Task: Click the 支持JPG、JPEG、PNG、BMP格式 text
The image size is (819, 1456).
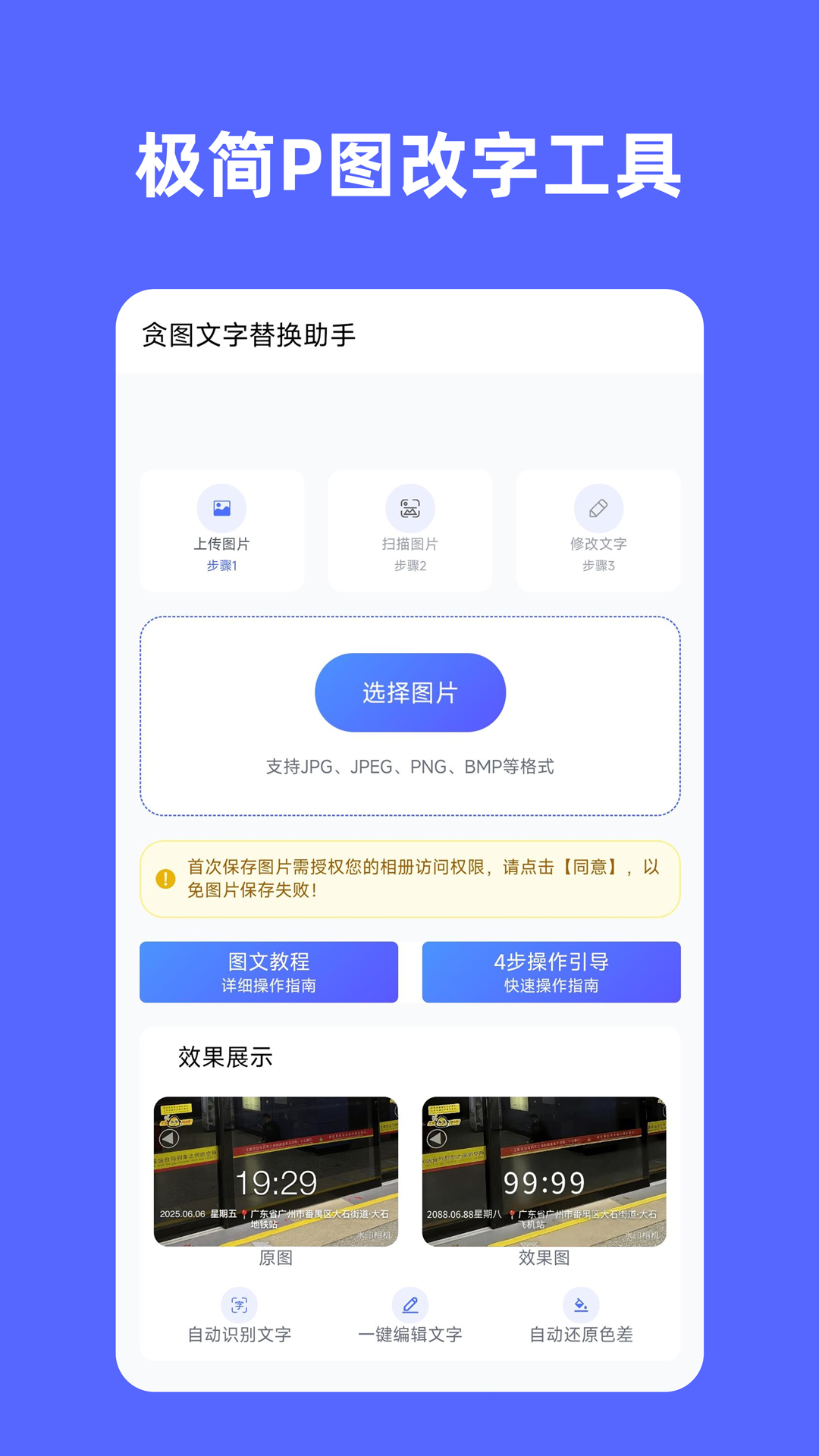Action: coord(409,767)
